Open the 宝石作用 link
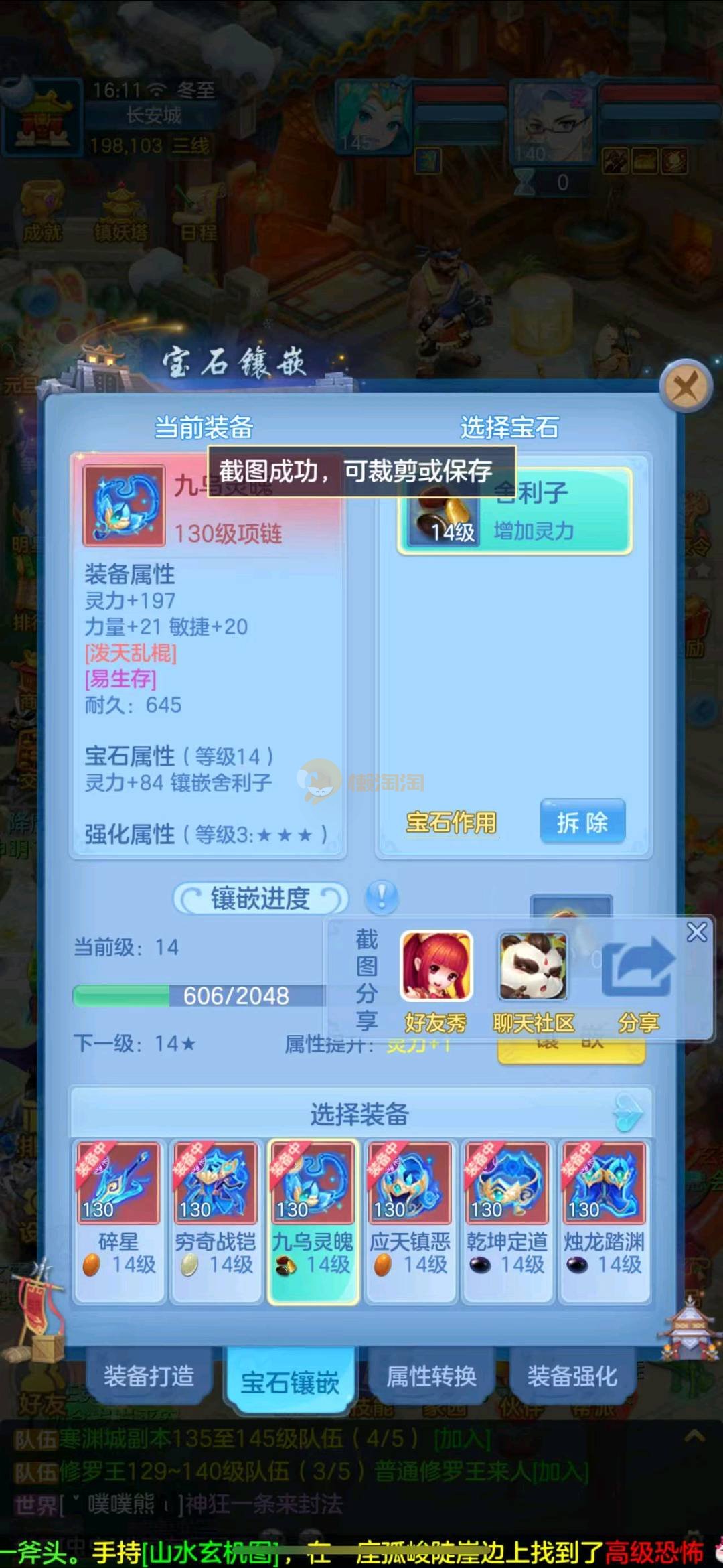Screen dimensions: 723x1568 pos(451,823)
